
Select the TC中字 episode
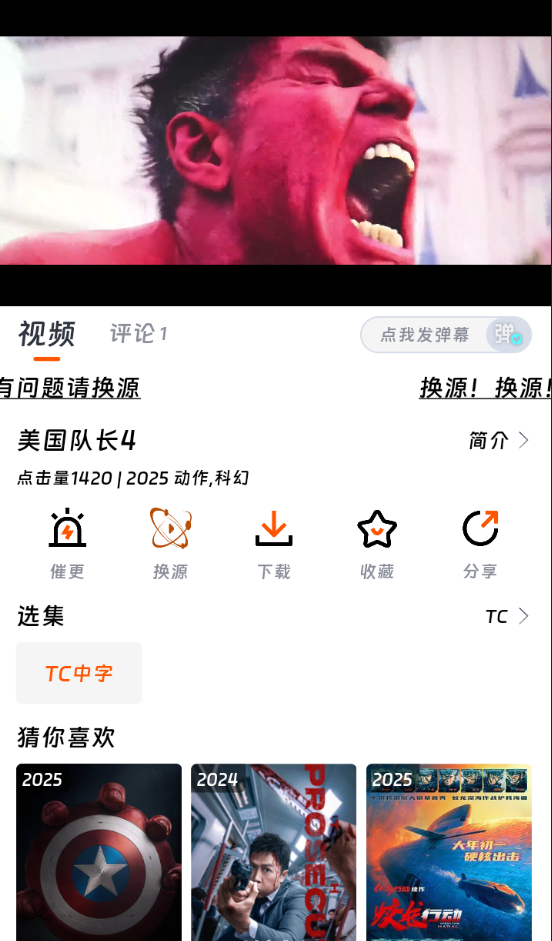coord(79,673)
